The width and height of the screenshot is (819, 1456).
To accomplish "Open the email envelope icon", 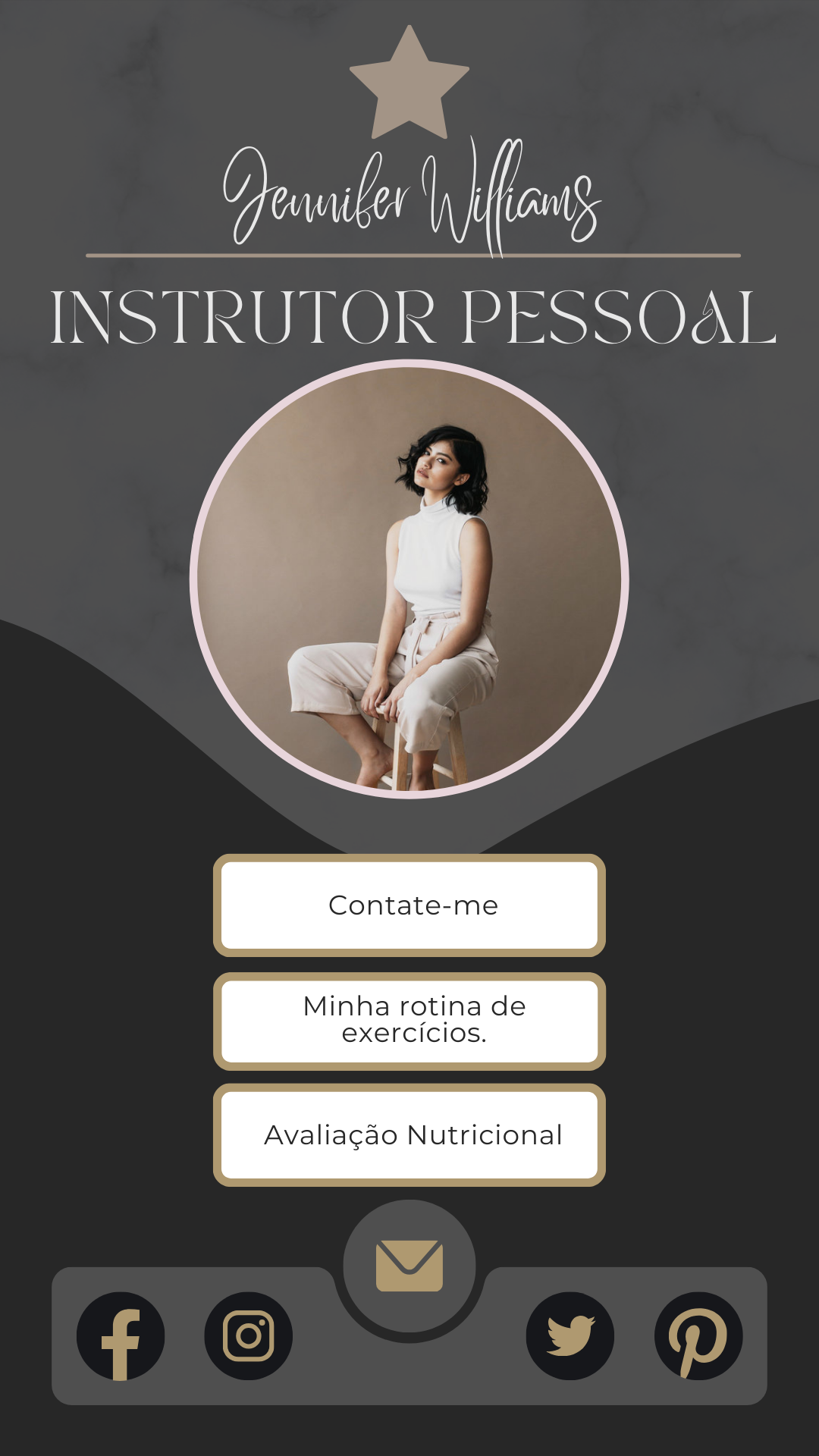I will pyautogui.click(x=409, y=1266).
